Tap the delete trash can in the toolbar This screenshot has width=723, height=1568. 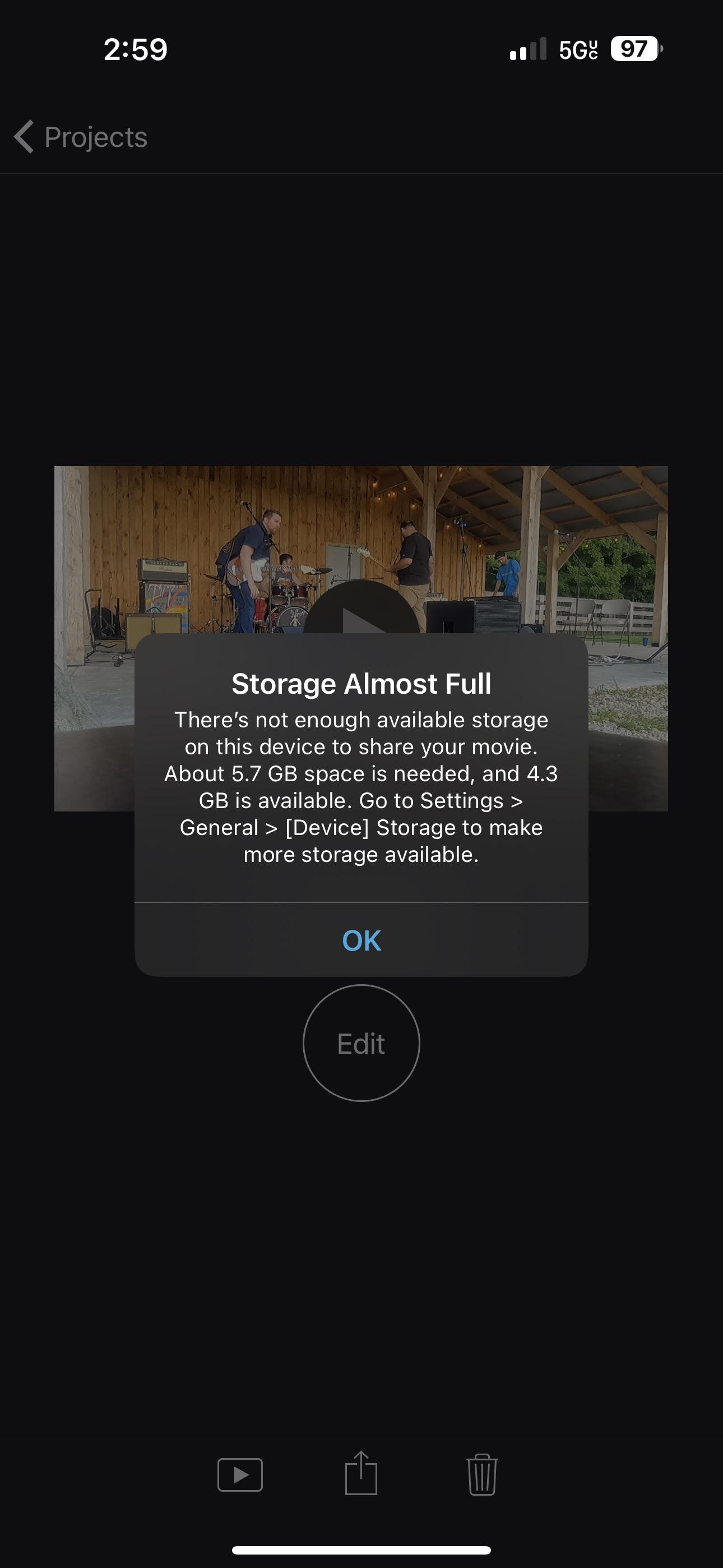(481, 1474)
